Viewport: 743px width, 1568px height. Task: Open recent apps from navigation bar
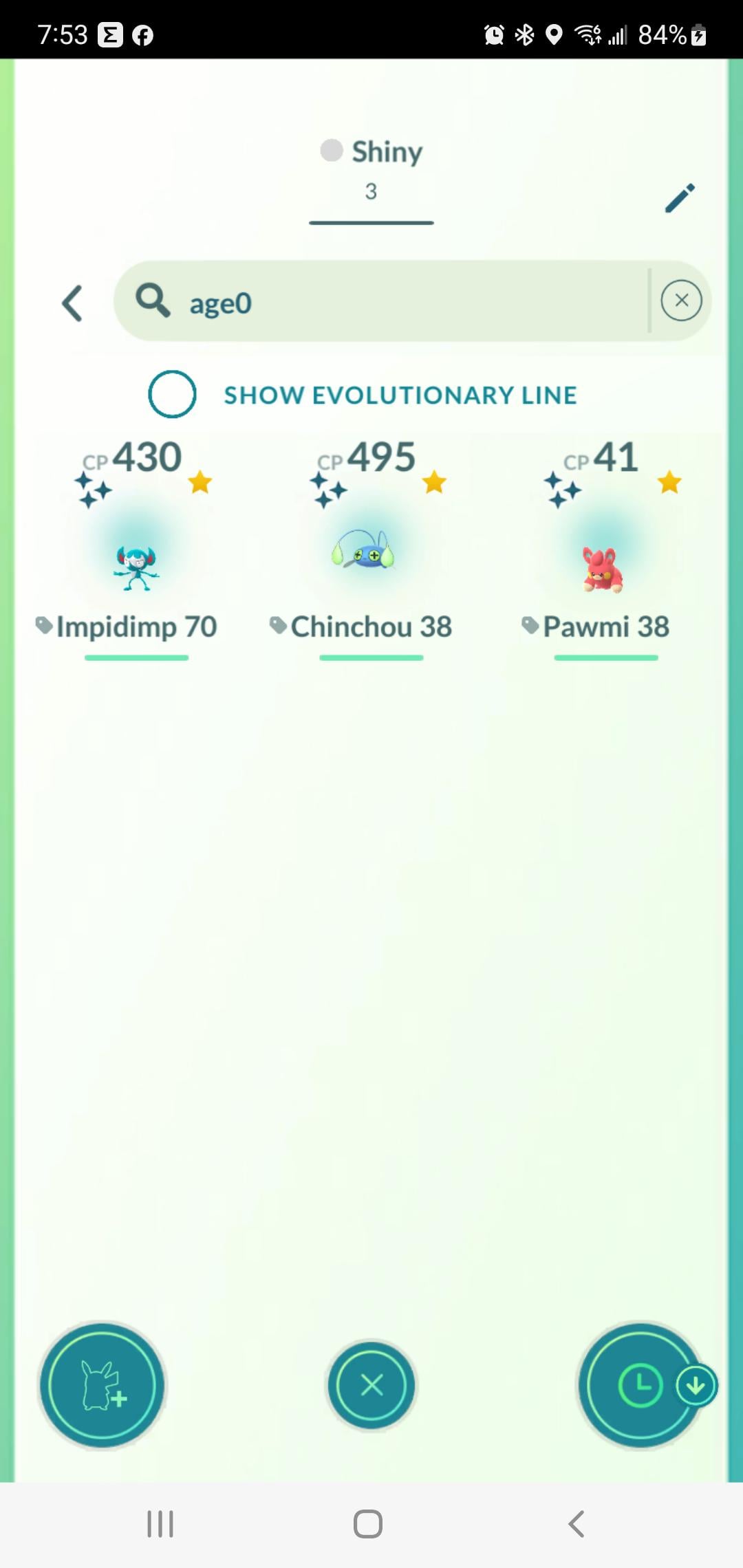coord(160,1524)
